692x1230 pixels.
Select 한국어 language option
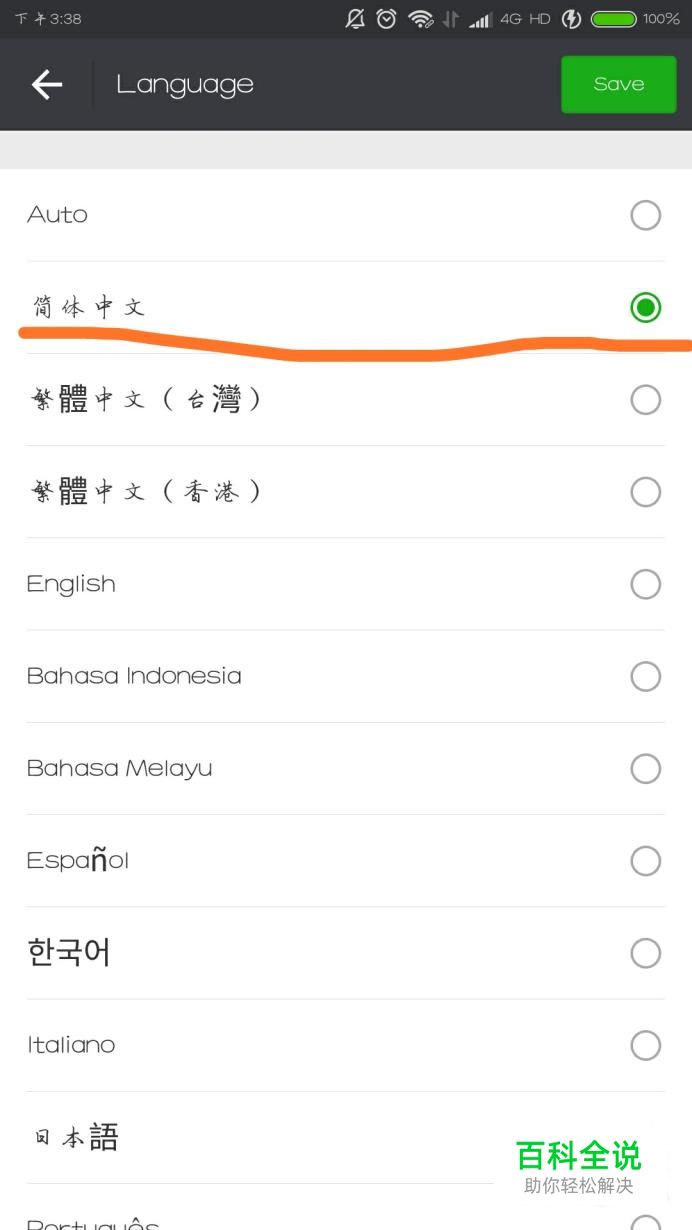tap(346, 953)
